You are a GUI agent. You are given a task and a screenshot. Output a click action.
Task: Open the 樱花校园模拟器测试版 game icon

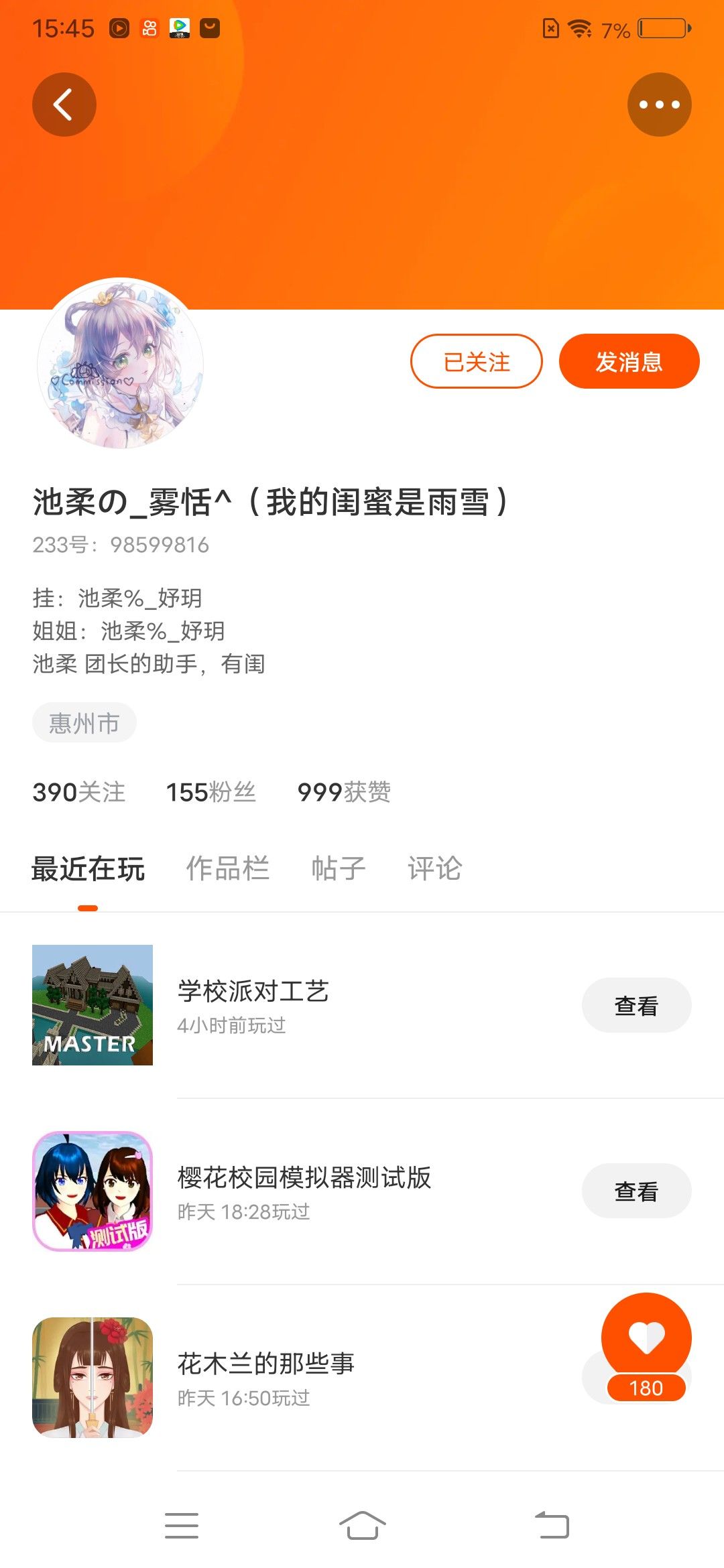pyautogui.click(x=93, y=1191)
